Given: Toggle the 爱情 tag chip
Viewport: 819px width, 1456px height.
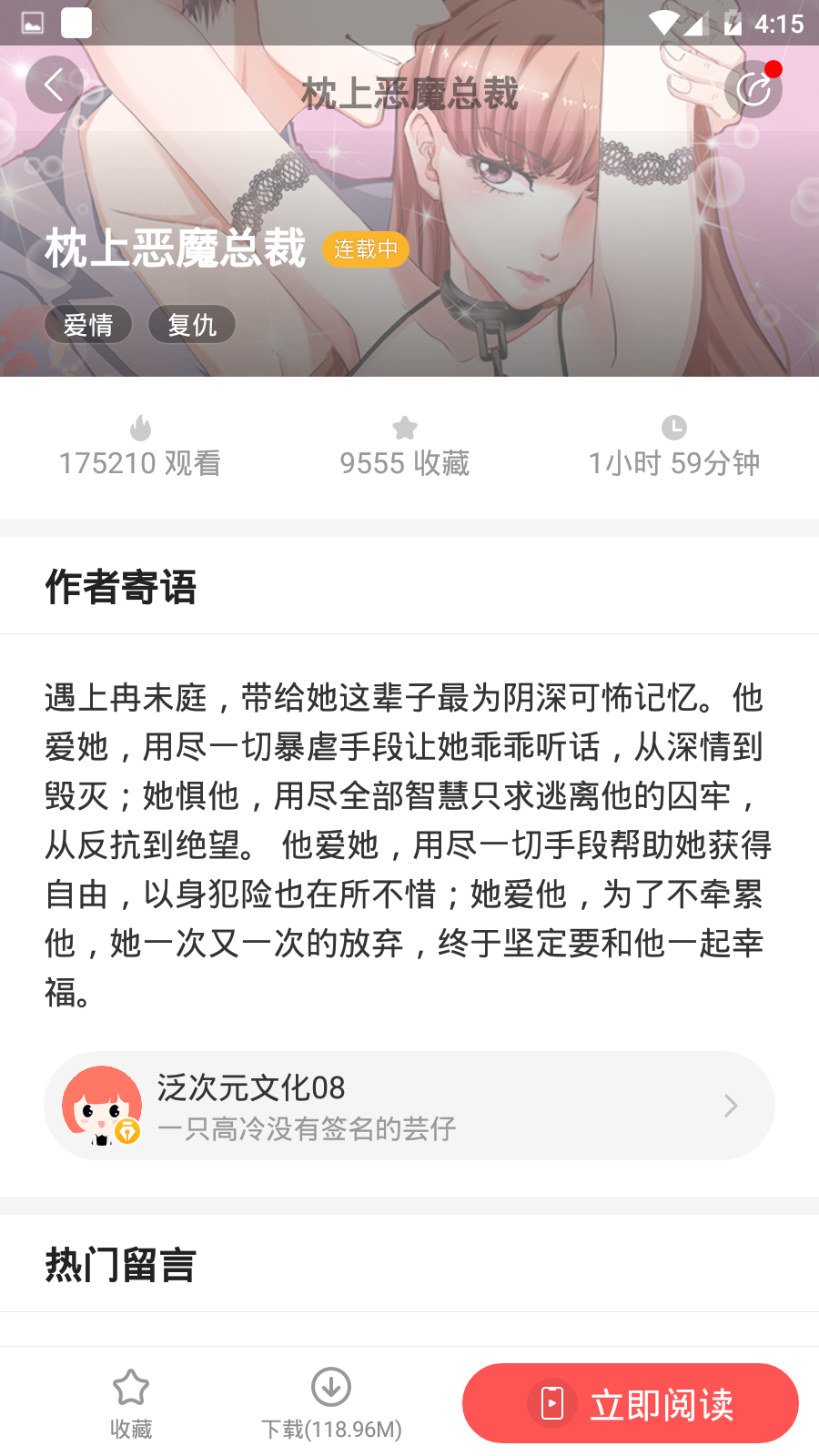Looking at the screenshot, I should pos(87,324).
